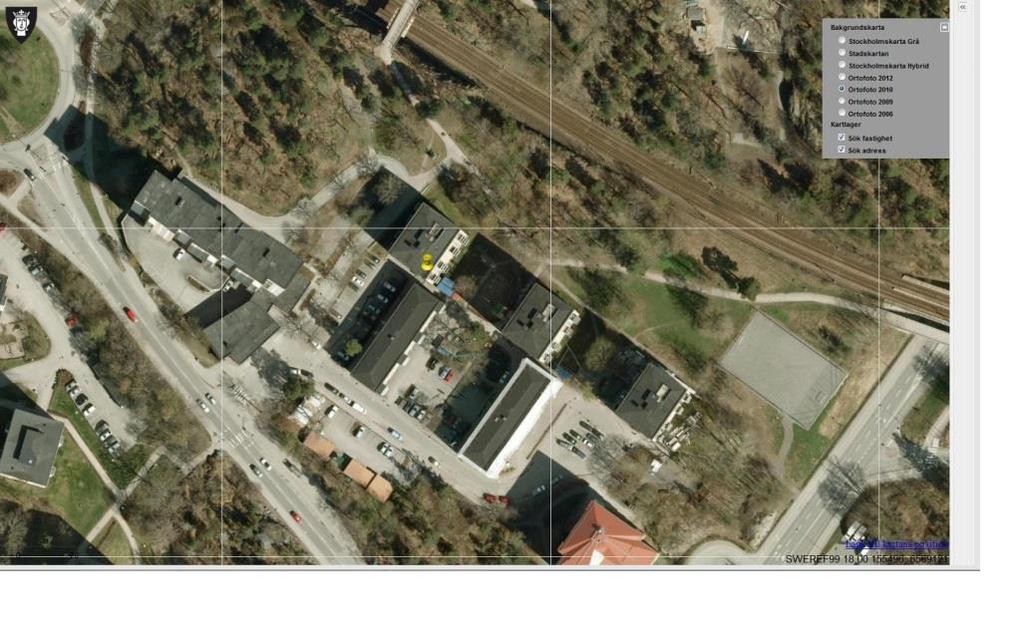
Task: Tap the yellow marker on the map
Action: 427,263
